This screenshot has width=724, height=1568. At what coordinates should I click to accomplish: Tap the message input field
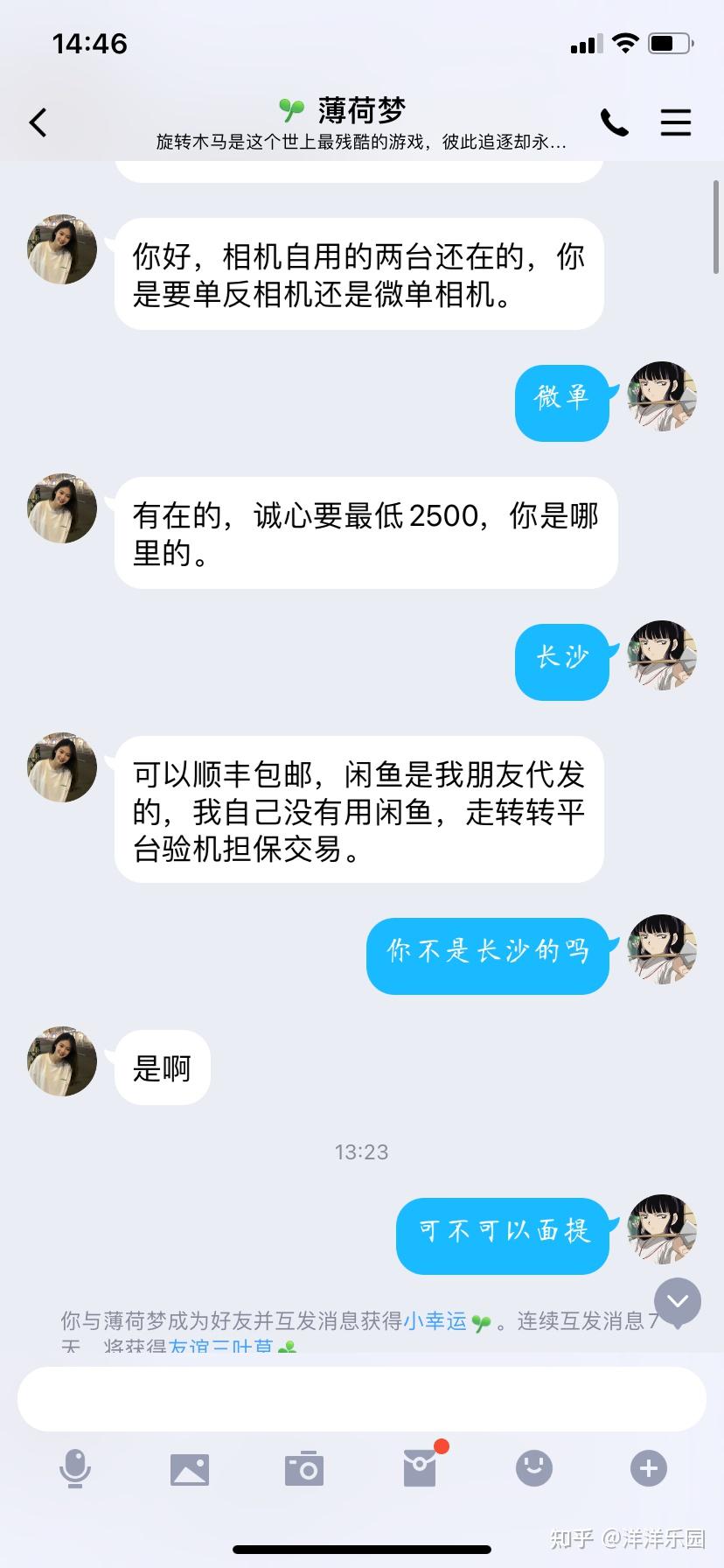pos(362,1399)
